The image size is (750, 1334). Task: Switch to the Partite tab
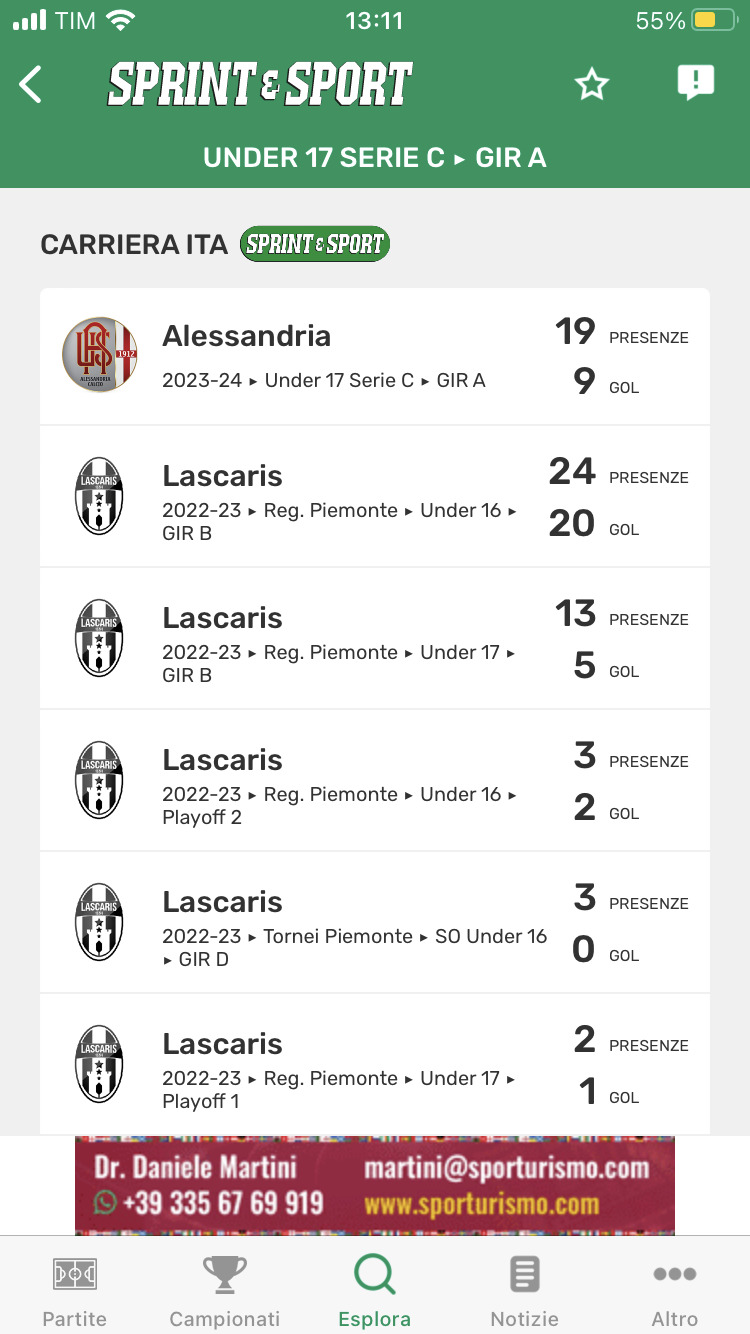[x=75, y=1290]
